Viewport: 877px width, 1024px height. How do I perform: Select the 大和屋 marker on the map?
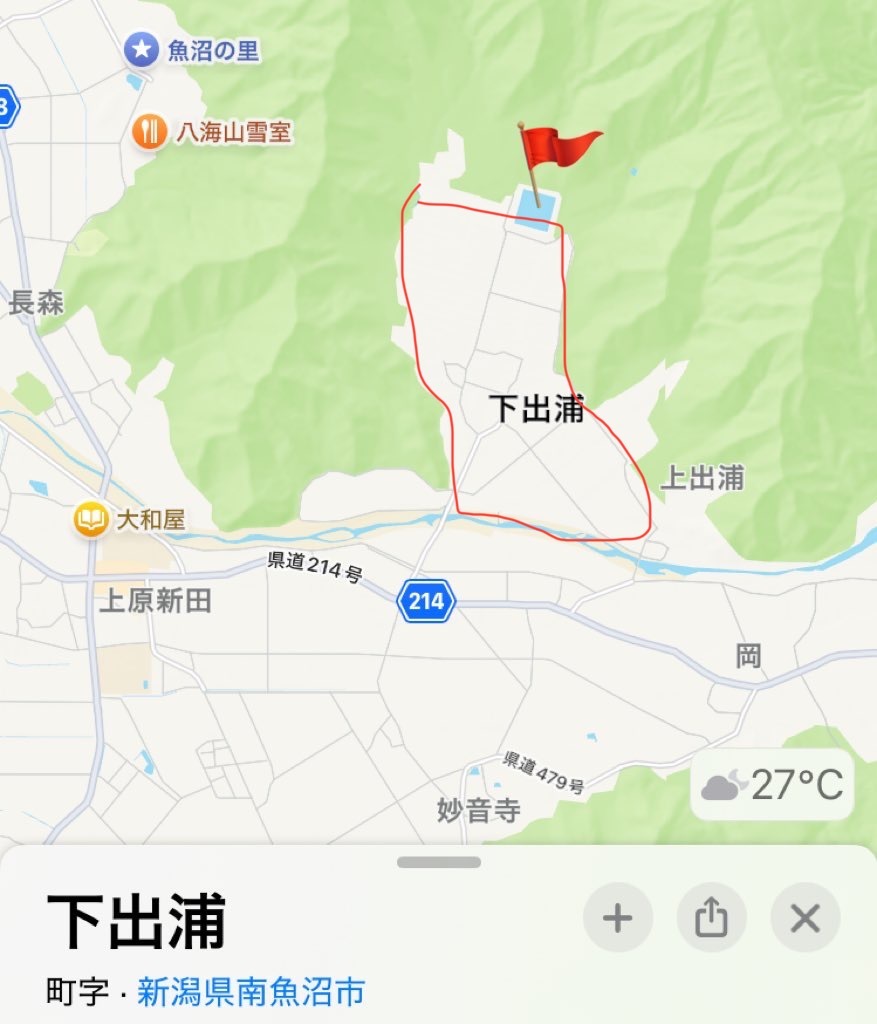coord(90,519)
